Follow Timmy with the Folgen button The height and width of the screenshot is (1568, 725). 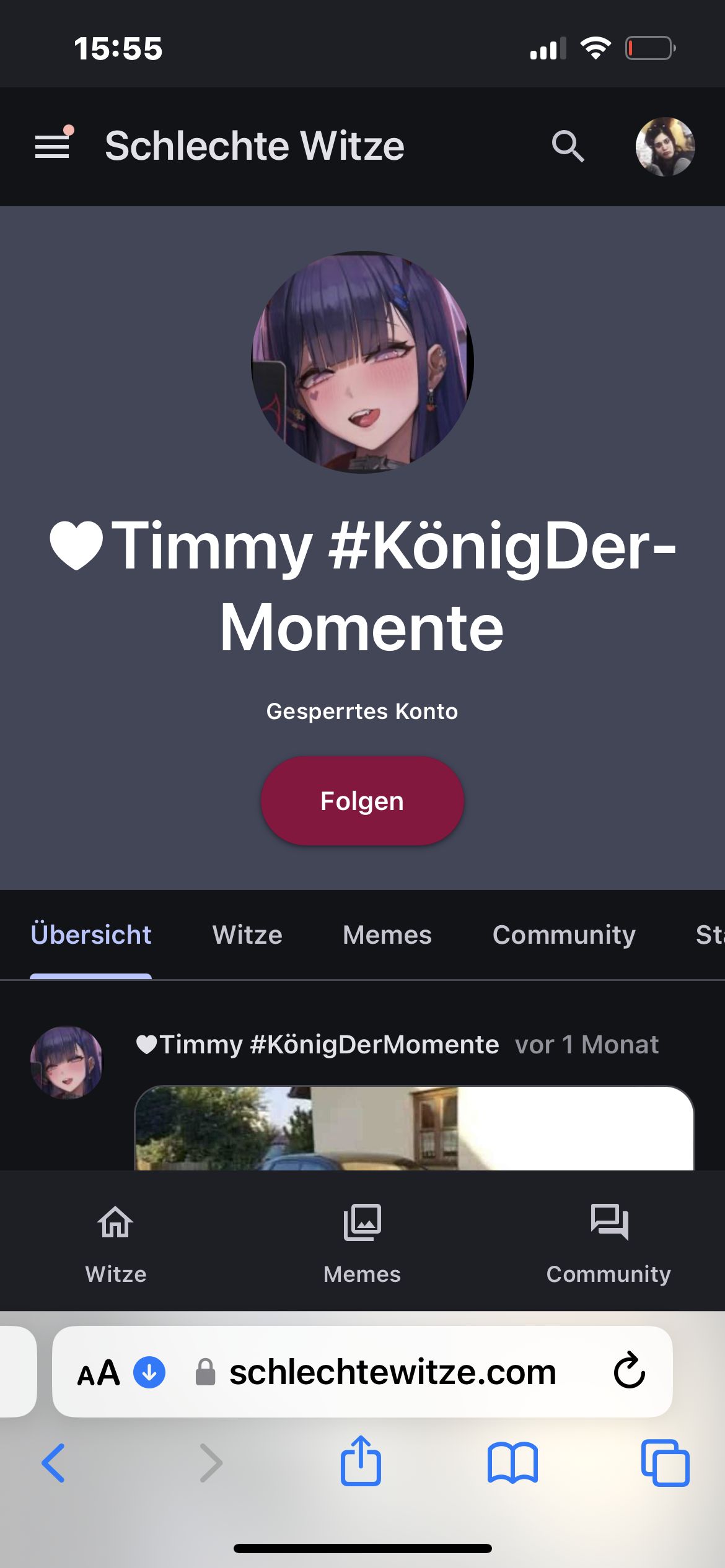[x=362, y=801]
